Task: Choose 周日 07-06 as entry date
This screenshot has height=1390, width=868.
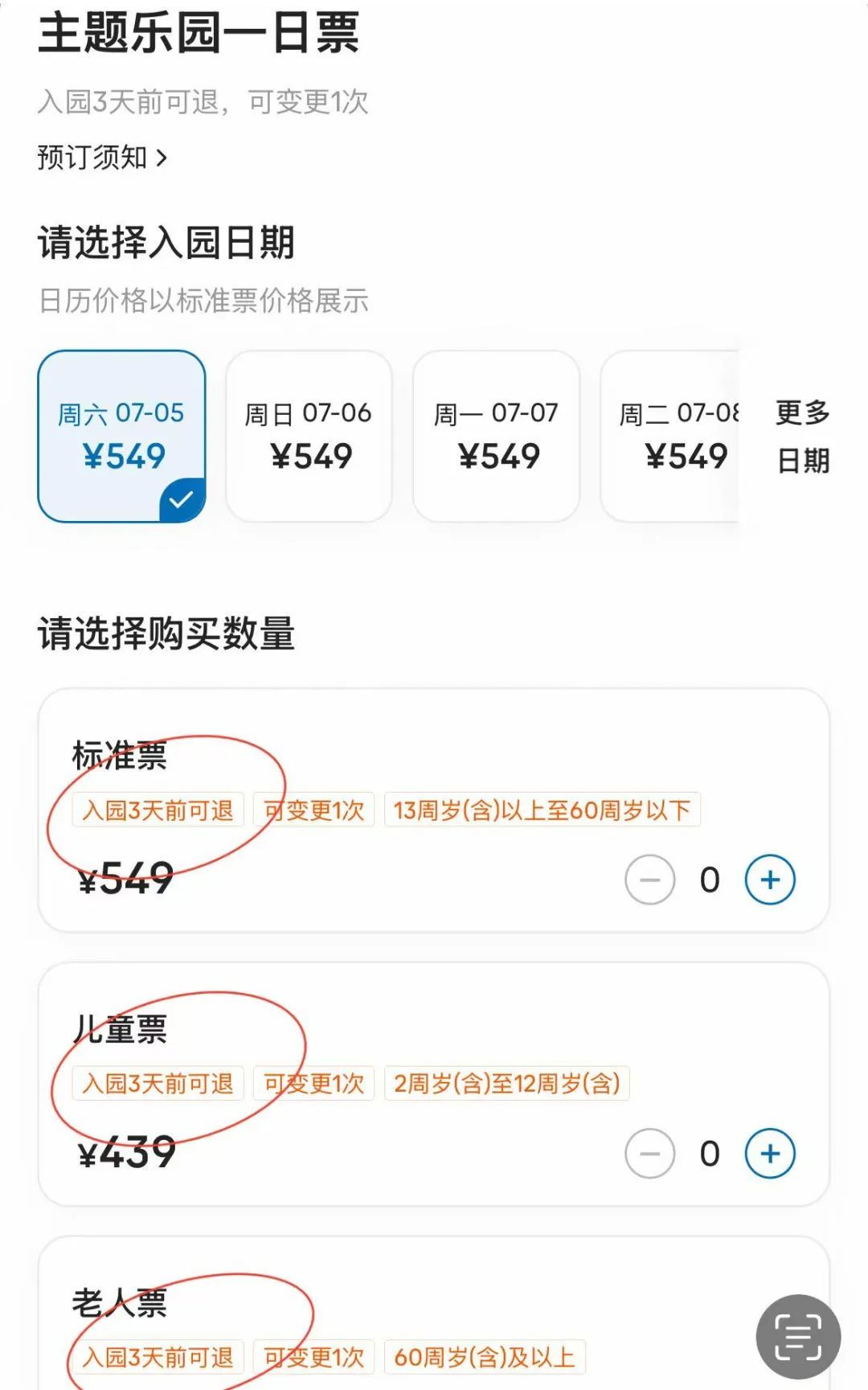Action: (x=309, y=436)
